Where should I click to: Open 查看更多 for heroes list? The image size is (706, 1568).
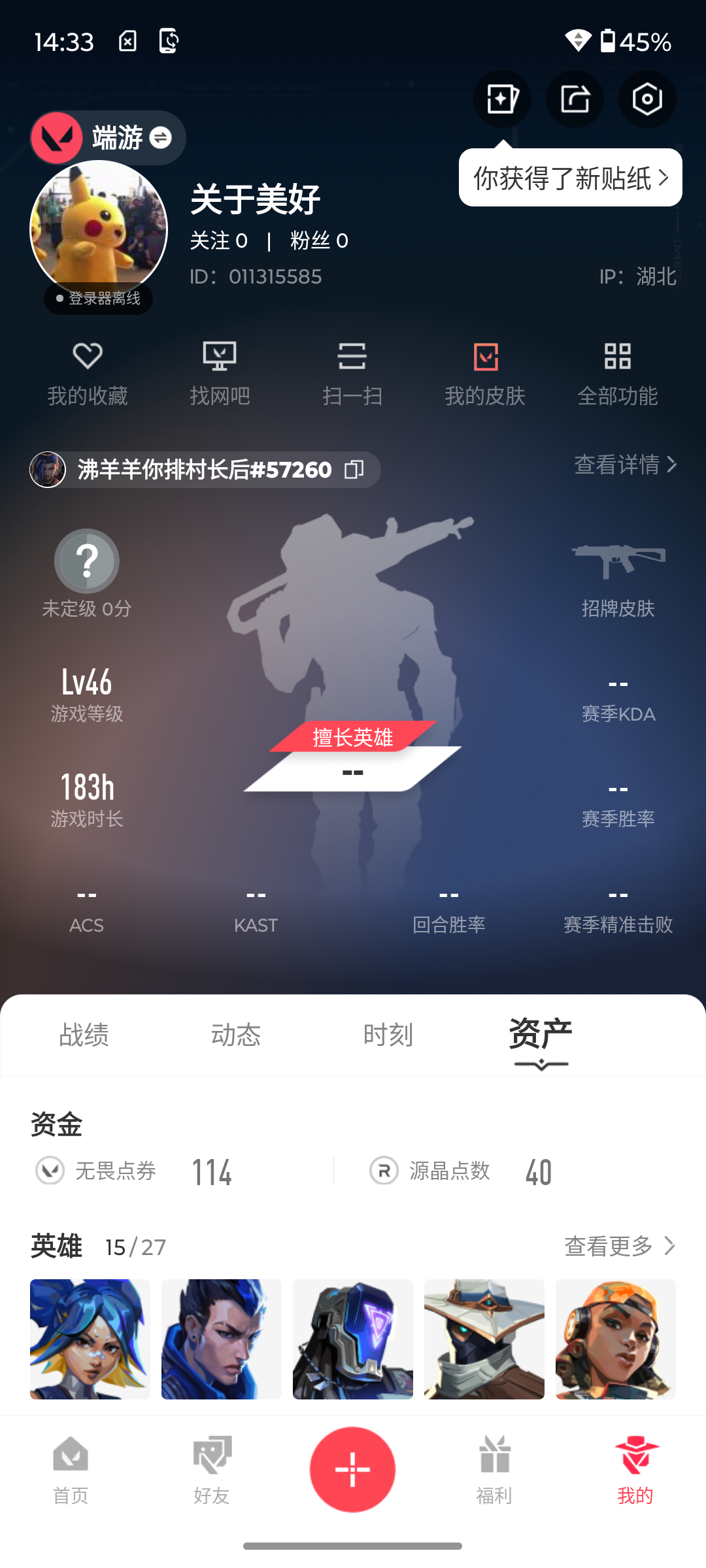point(619,1246)
